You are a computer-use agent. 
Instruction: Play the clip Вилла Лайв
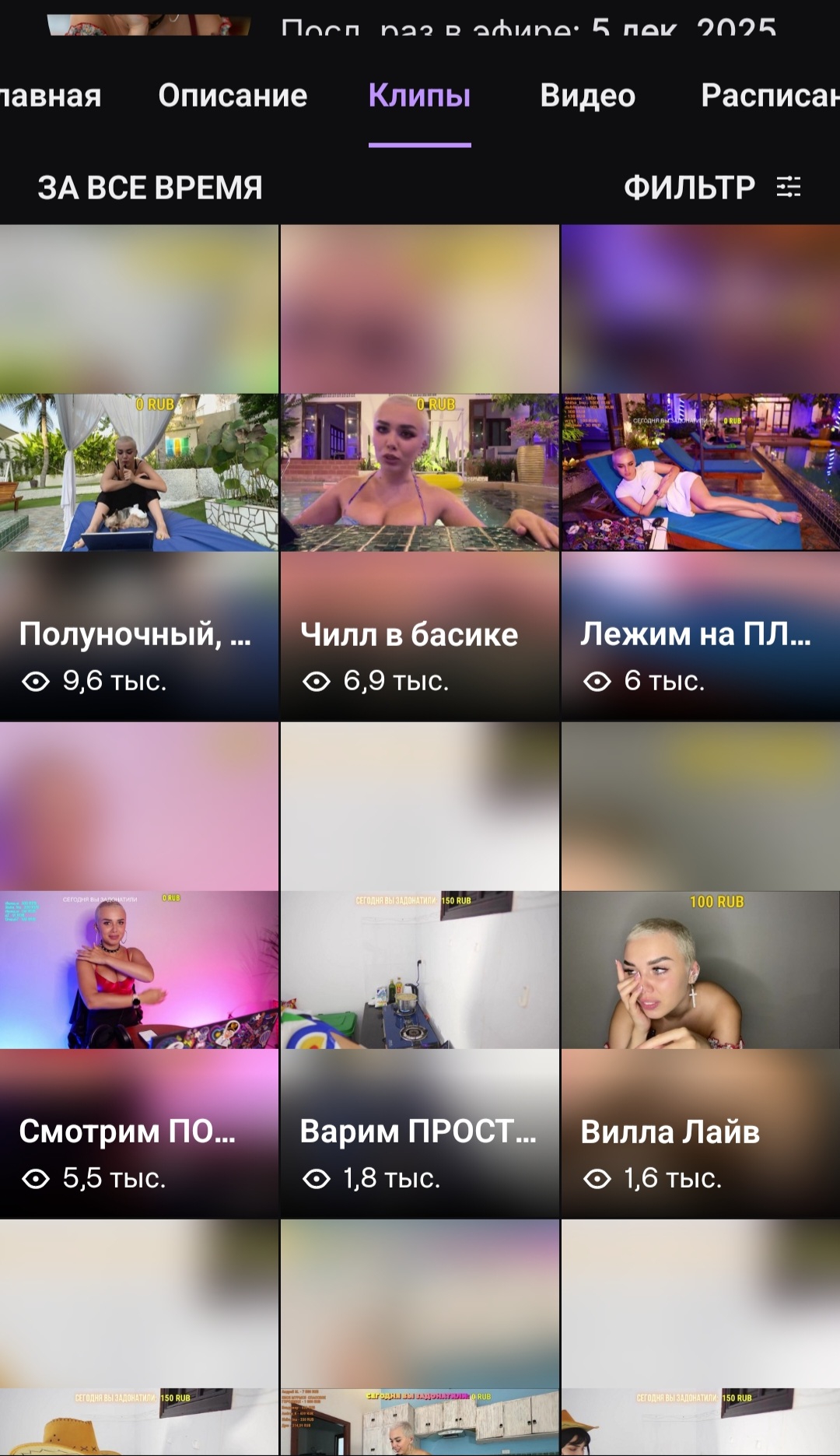click(x=700, y=970)
